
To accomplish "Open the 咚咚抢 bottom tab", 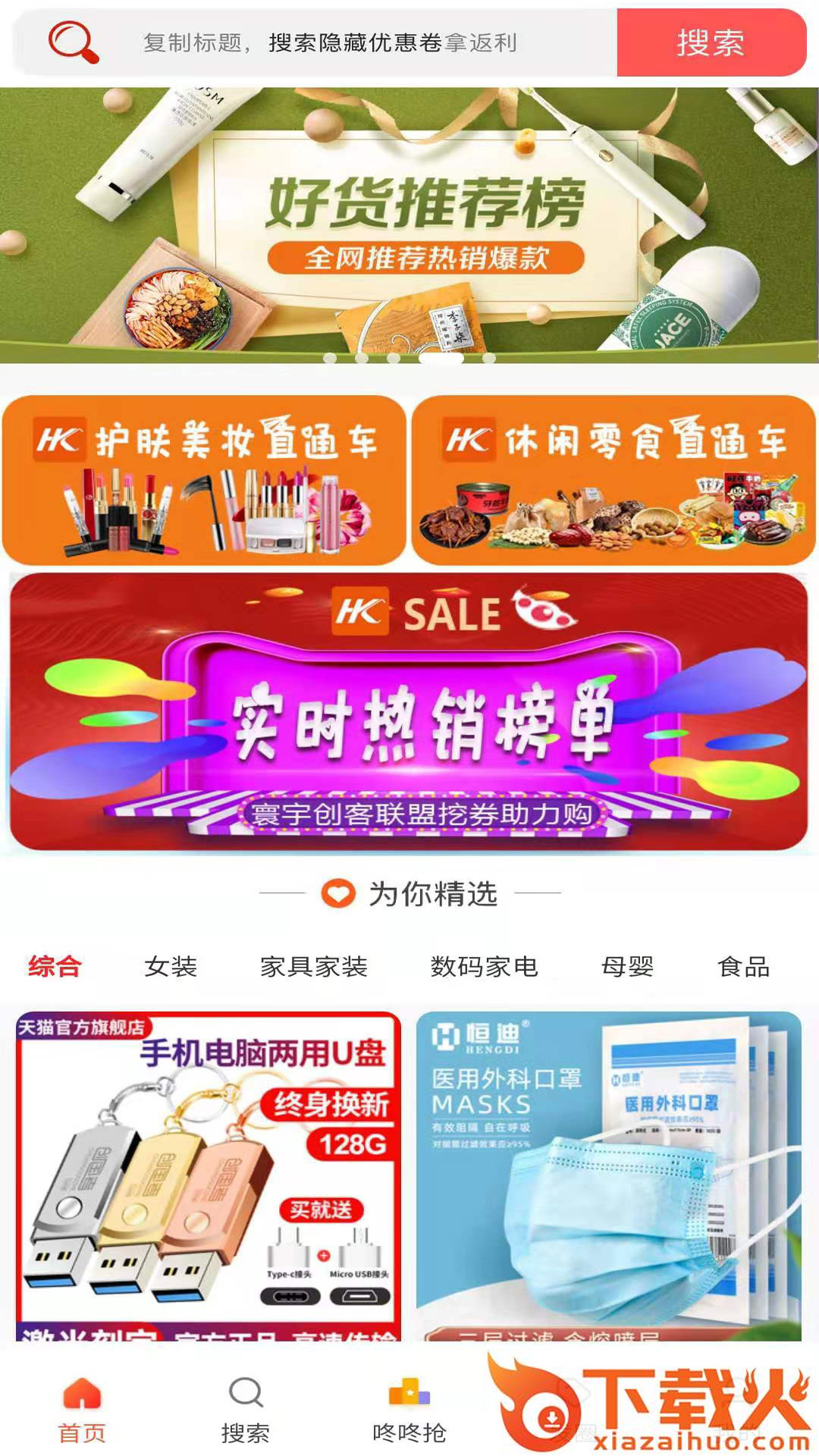I will coord(409,1410).
